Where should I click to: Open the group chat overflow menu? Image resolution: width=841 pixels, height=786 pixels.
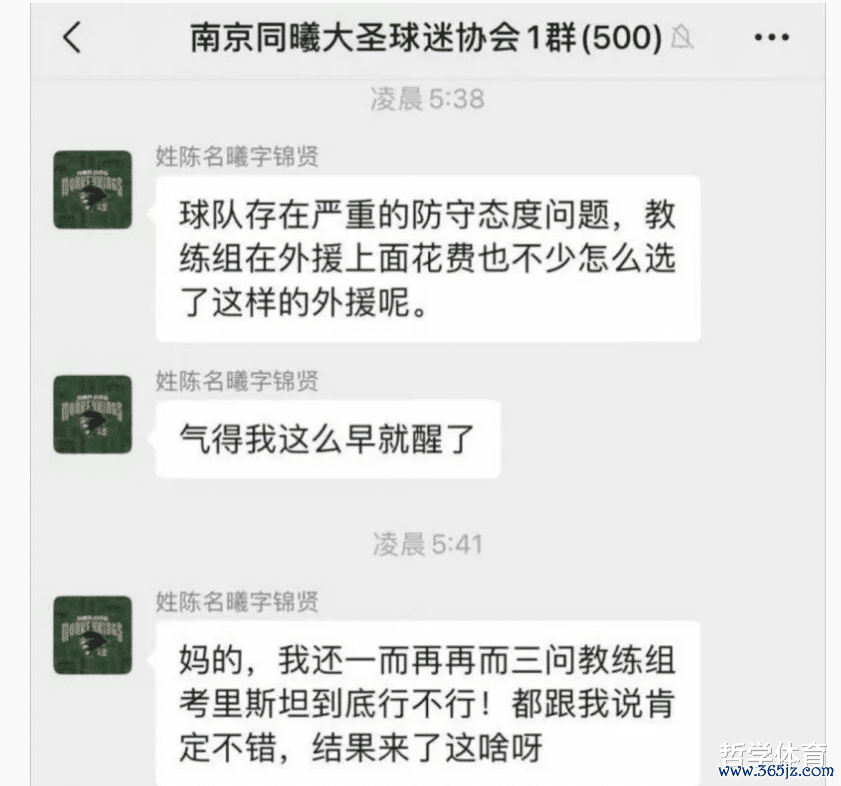771,38
